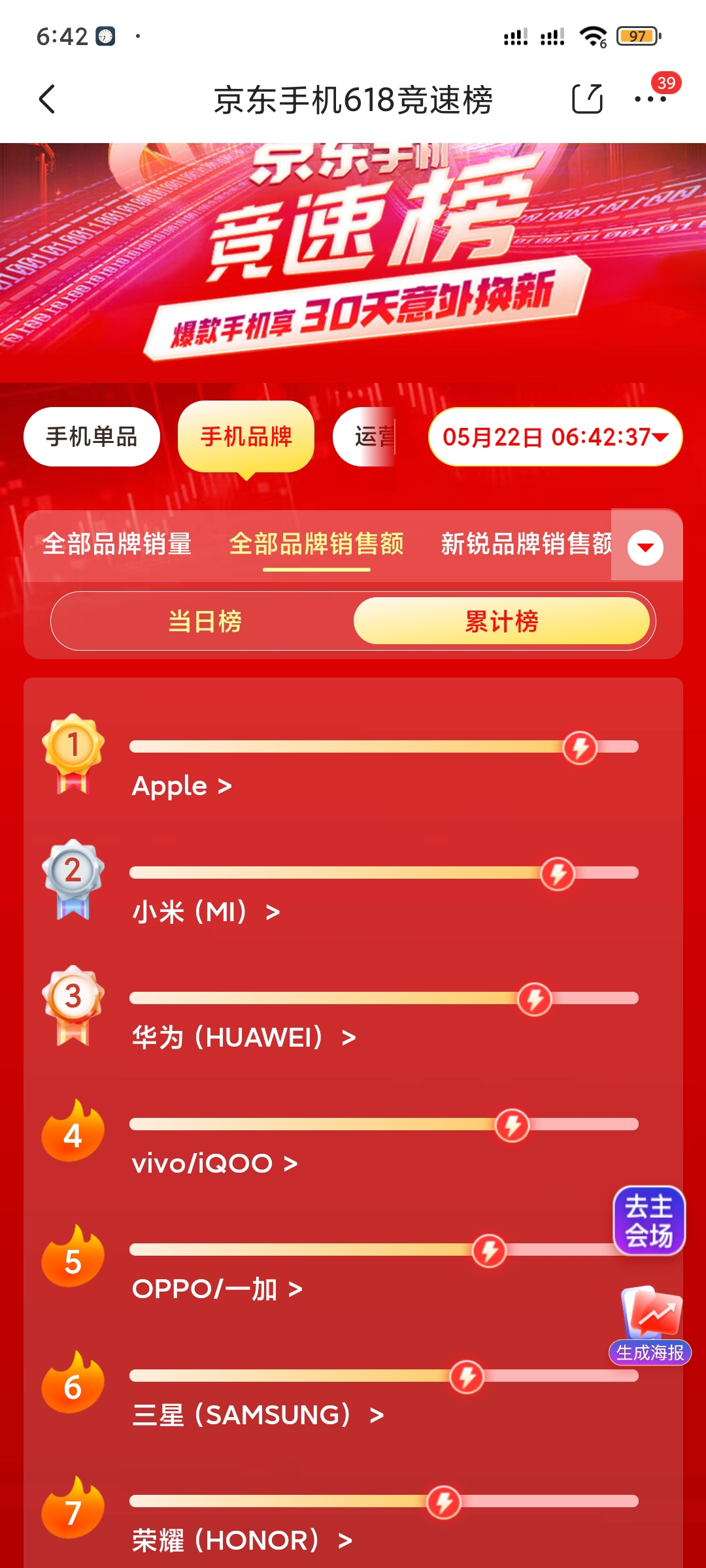706x1568 pixels.
Task: Open the date and time dropdown
Action: 554,436
